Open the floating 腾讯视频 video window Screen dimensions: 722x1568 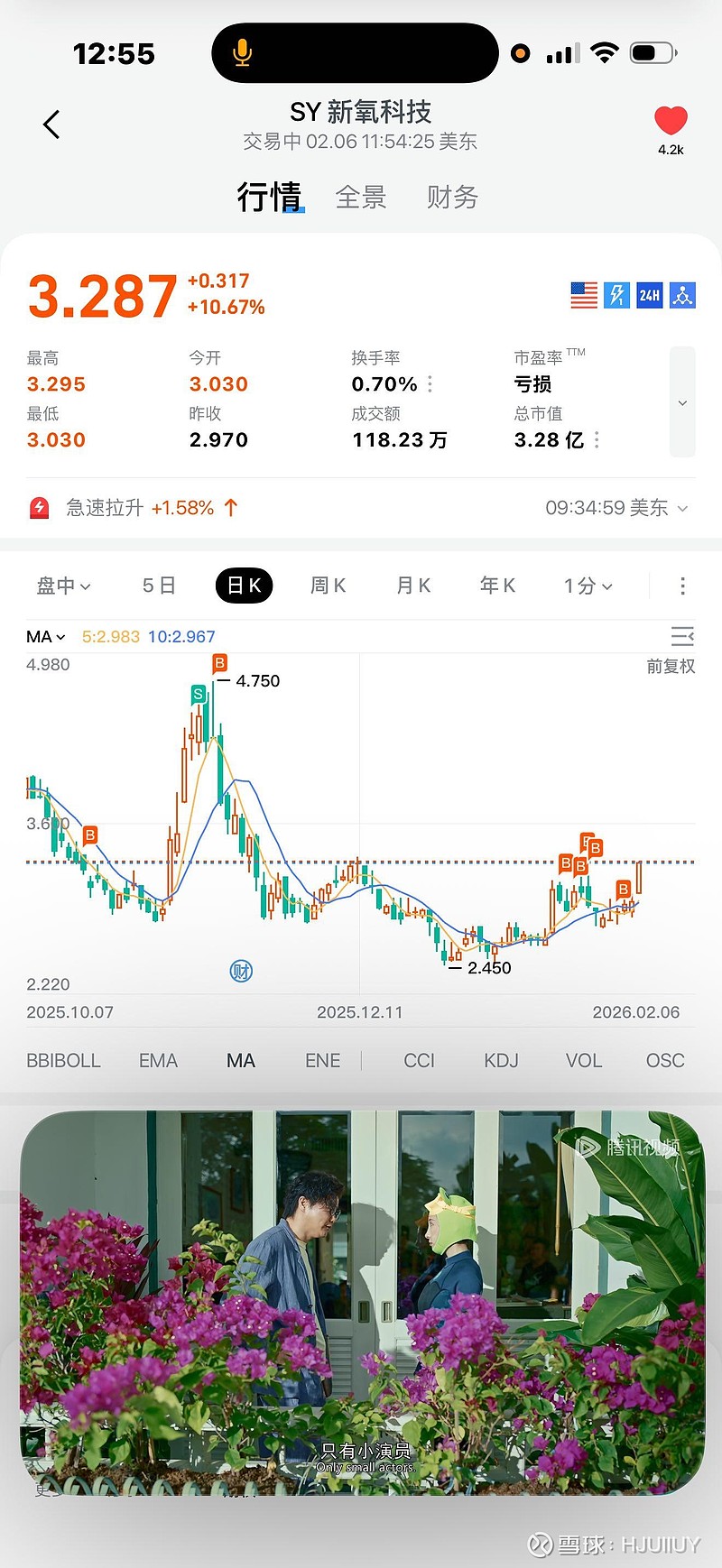pos(361,1299)
